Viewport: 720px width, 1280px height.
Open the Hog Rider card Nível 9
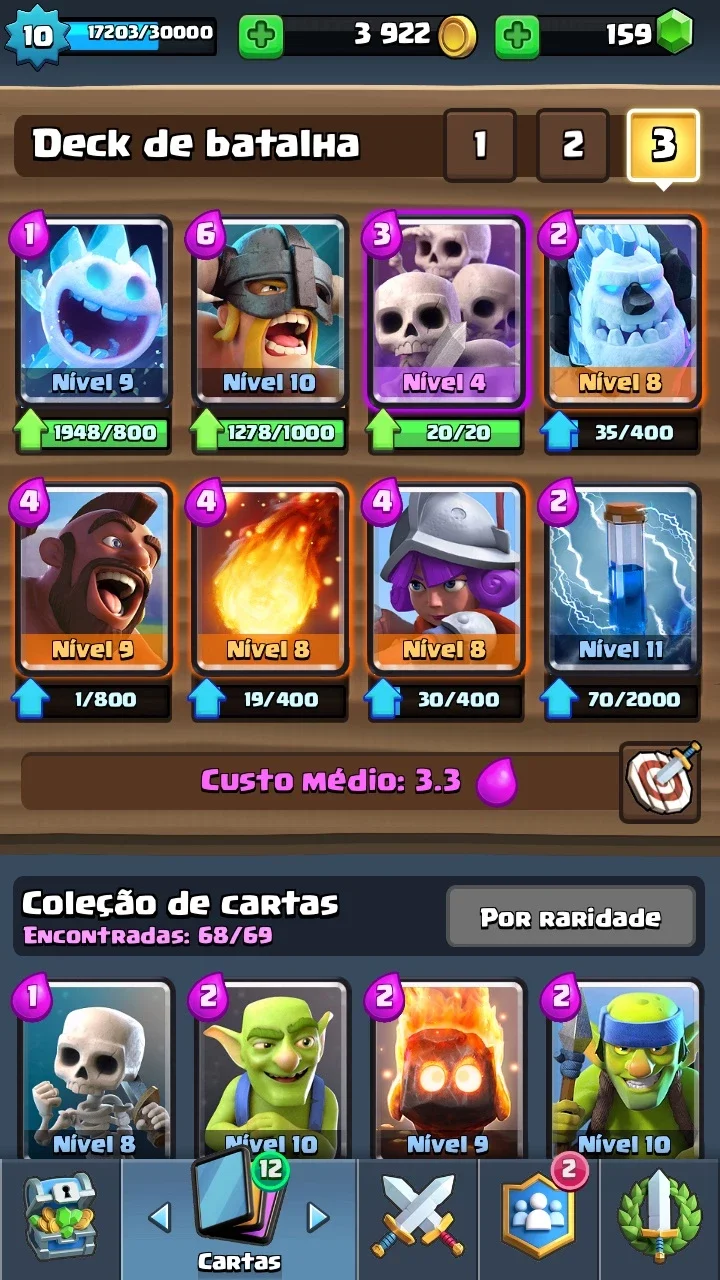pyautogui.click(x=92, y=579)
